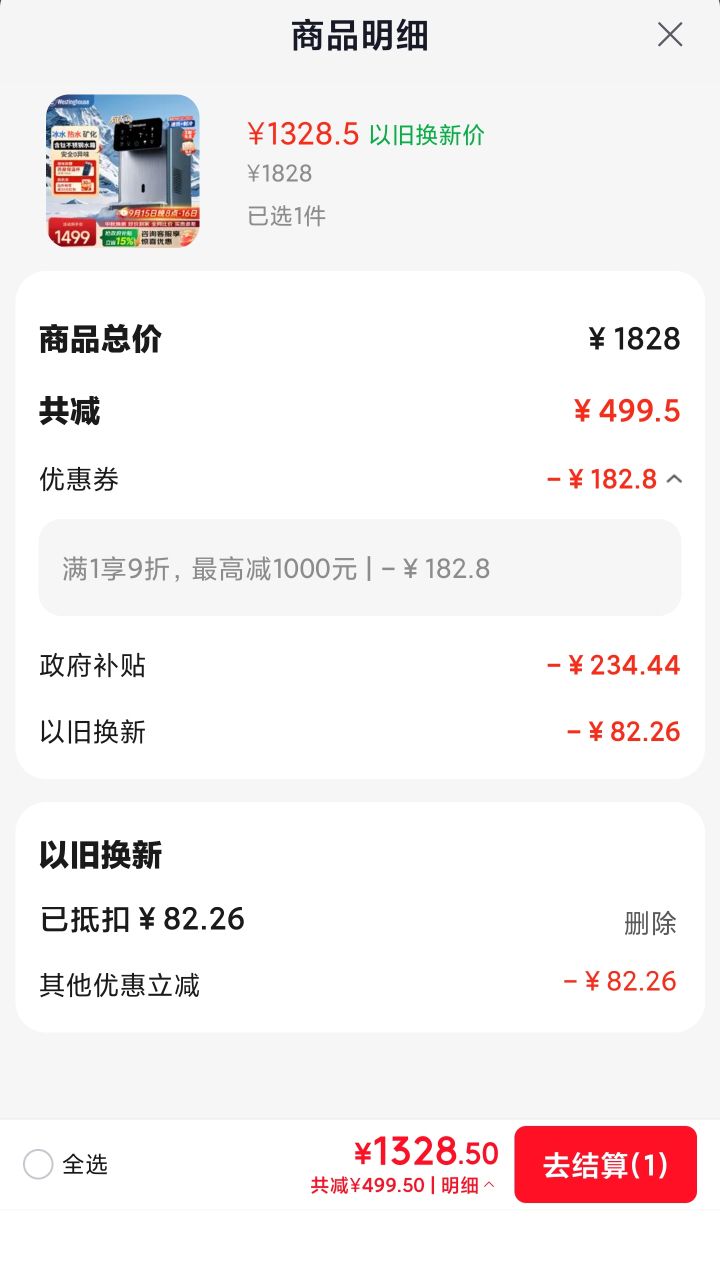Open the water dispenser product thumbnail
Image resolution: width=720 pixels, height=1264 pixels.
click(x=123, y=171)
